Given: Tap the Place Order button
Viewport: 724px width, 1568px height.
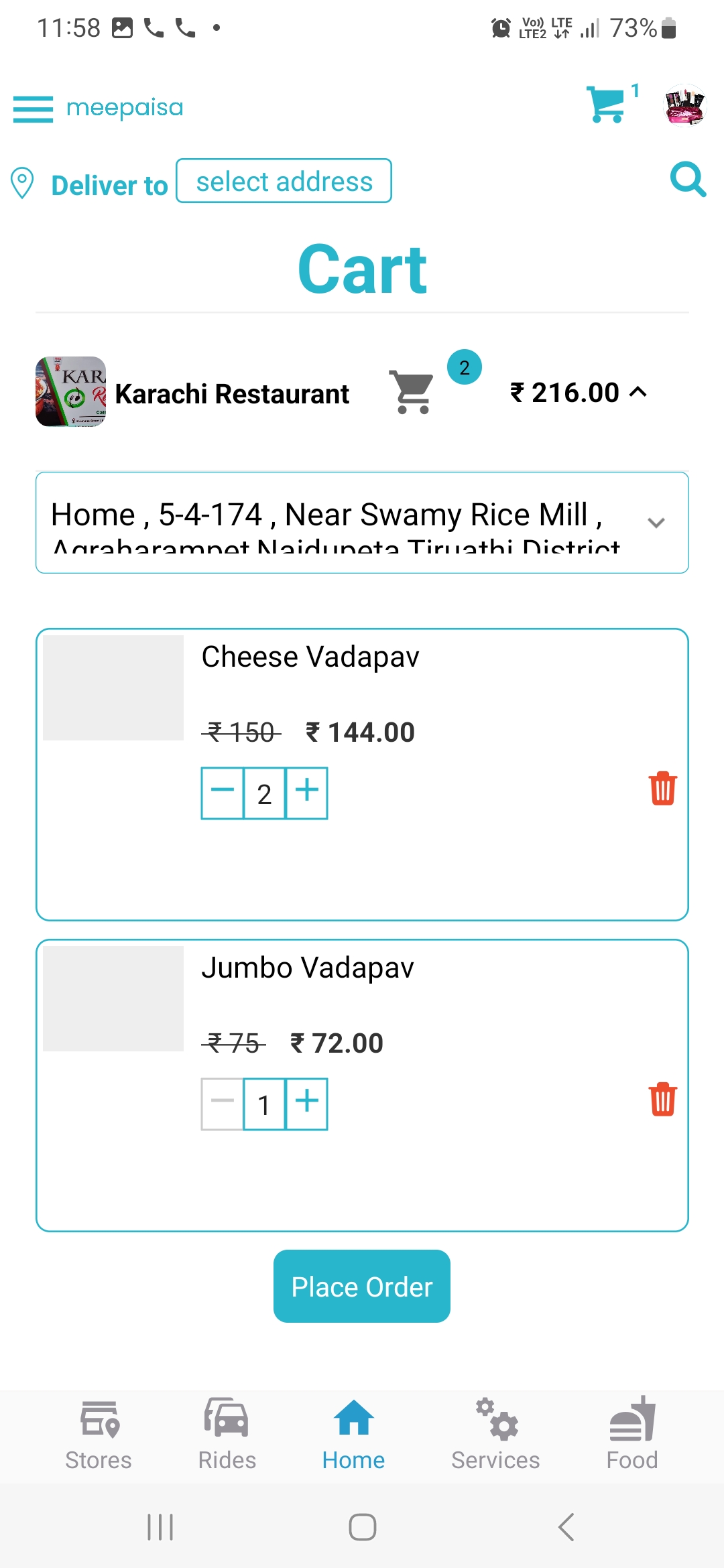Looking at the screenshot, I should click(362, 1286).
